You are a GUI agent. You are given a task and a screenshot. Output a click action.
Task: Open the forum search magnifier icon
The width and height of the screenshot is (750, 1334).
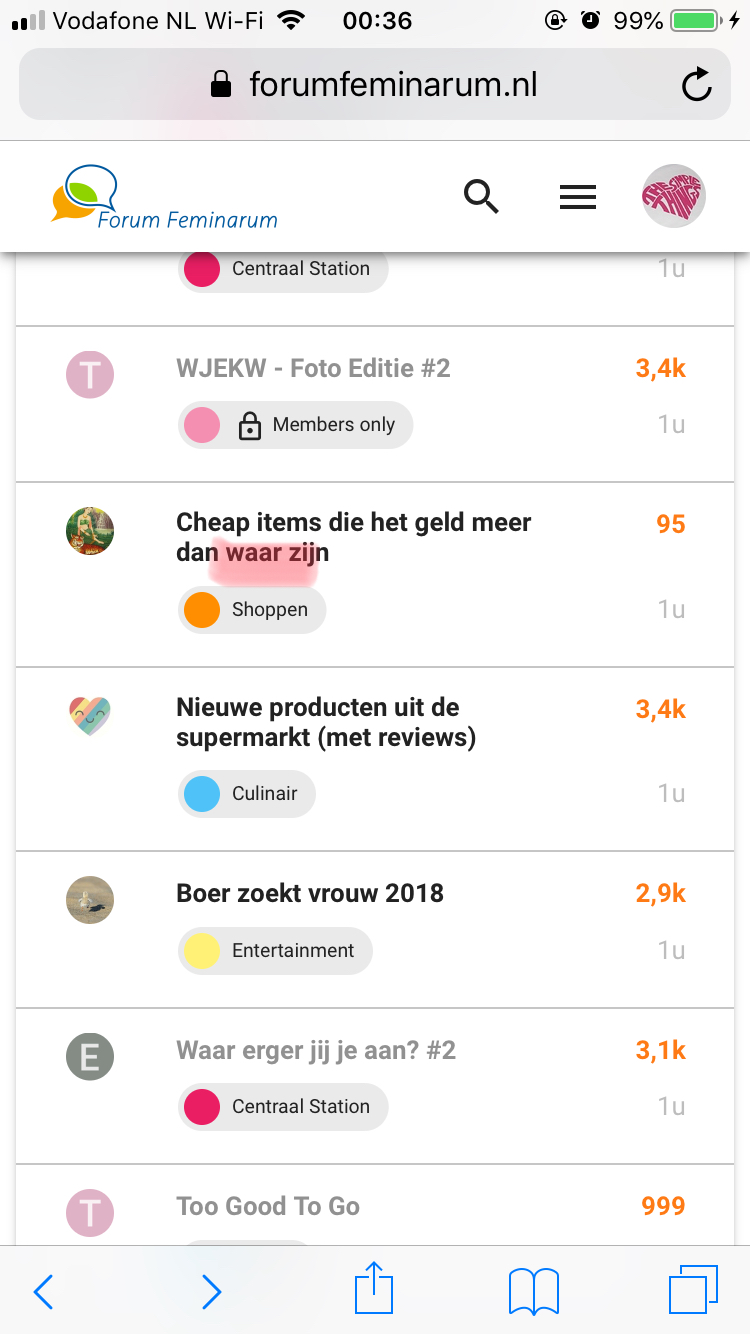[481, 197]
